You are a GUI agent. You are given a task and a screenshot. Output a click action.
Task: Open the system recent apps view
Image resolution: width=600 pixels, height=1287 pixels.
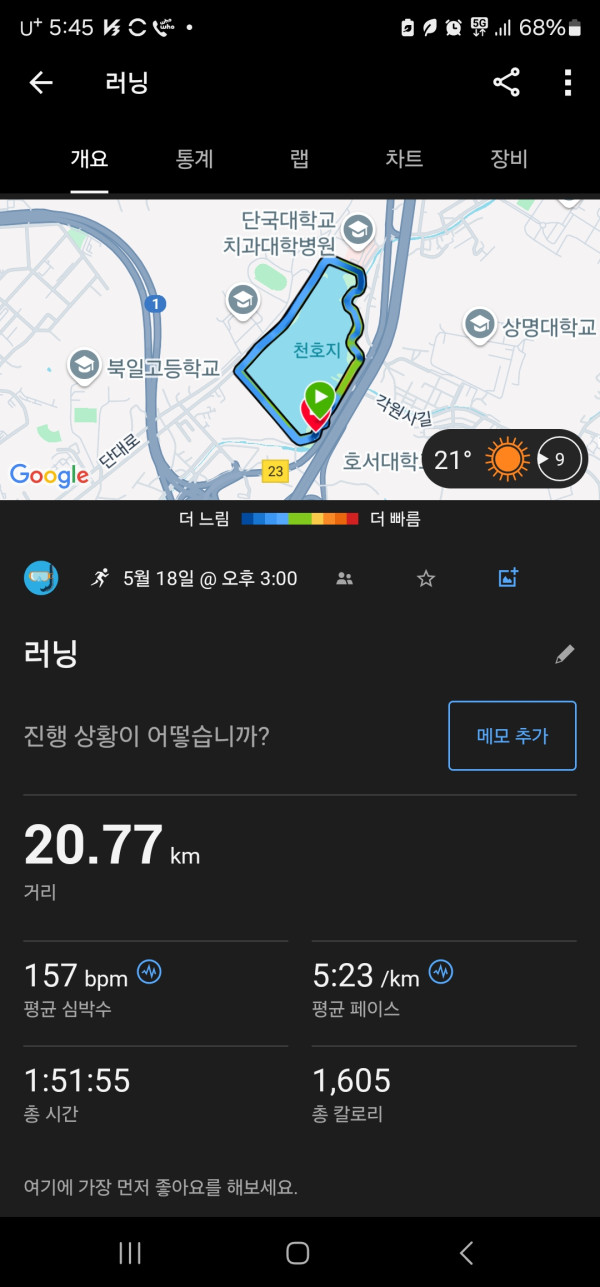coord(130,1253)
